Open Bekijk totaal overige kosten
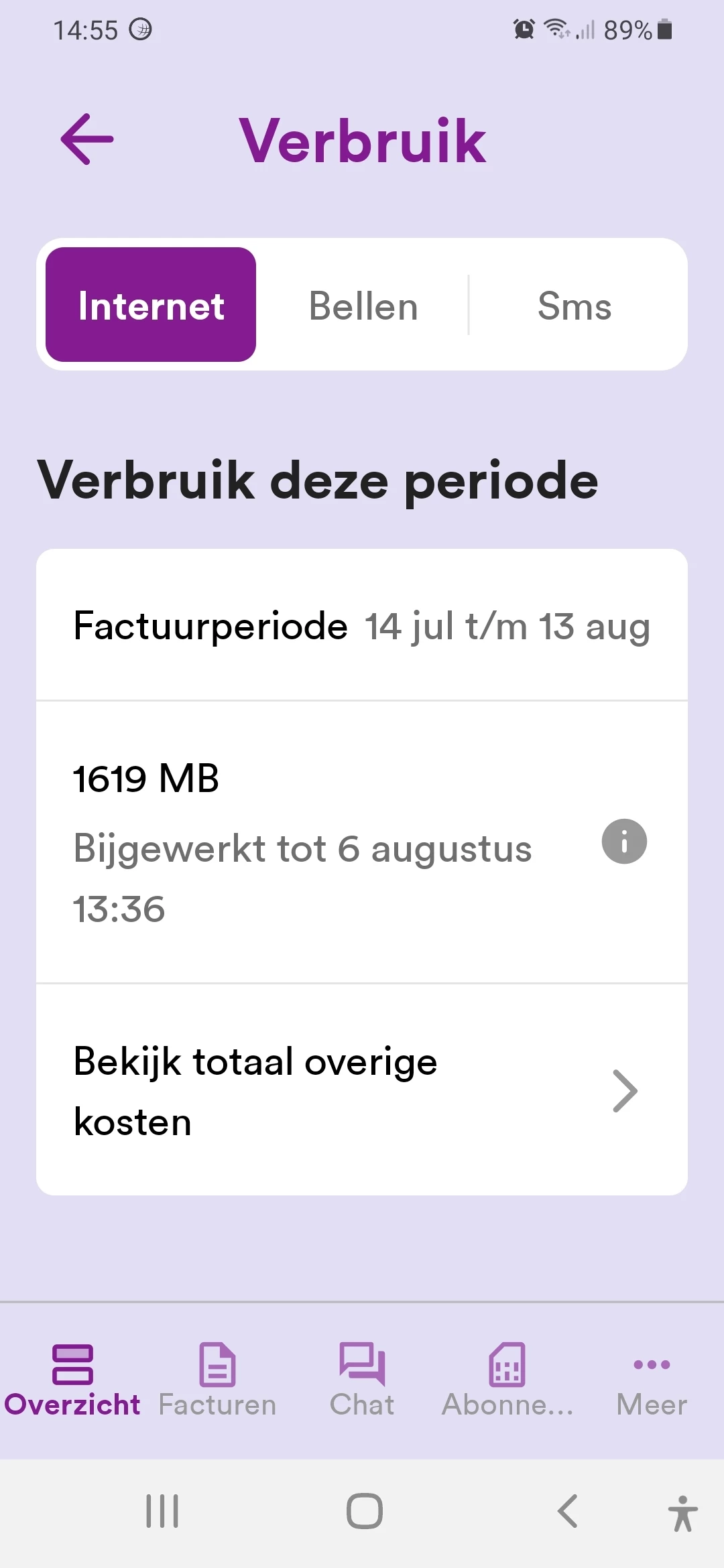Viewport: 724px width, 1568px height. 362,1091
